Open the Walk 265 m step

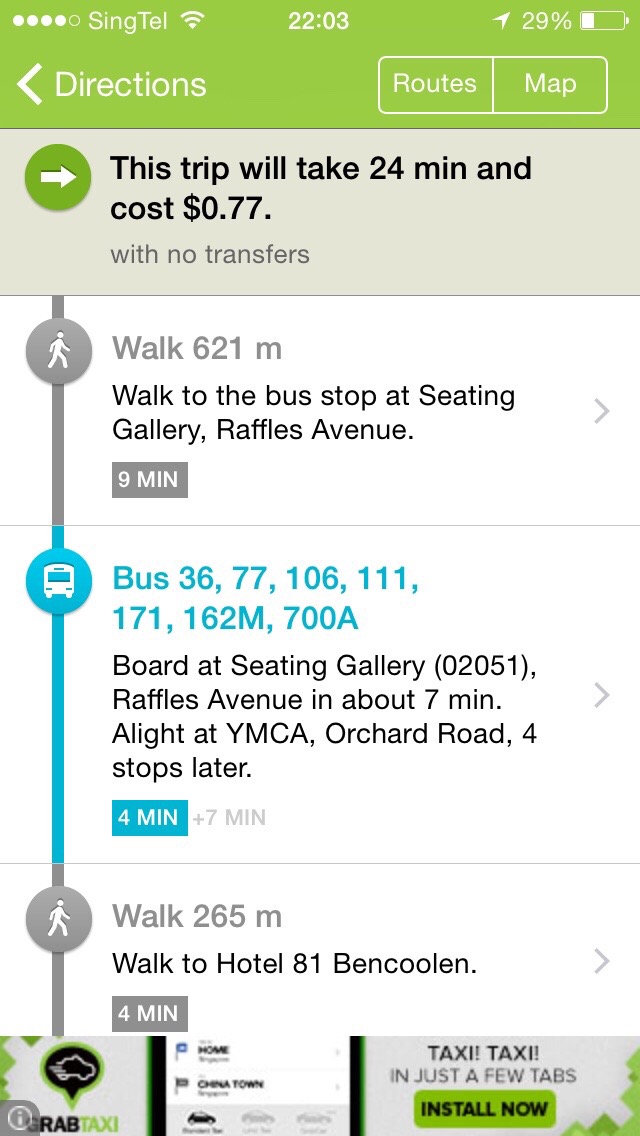[320, 950]
